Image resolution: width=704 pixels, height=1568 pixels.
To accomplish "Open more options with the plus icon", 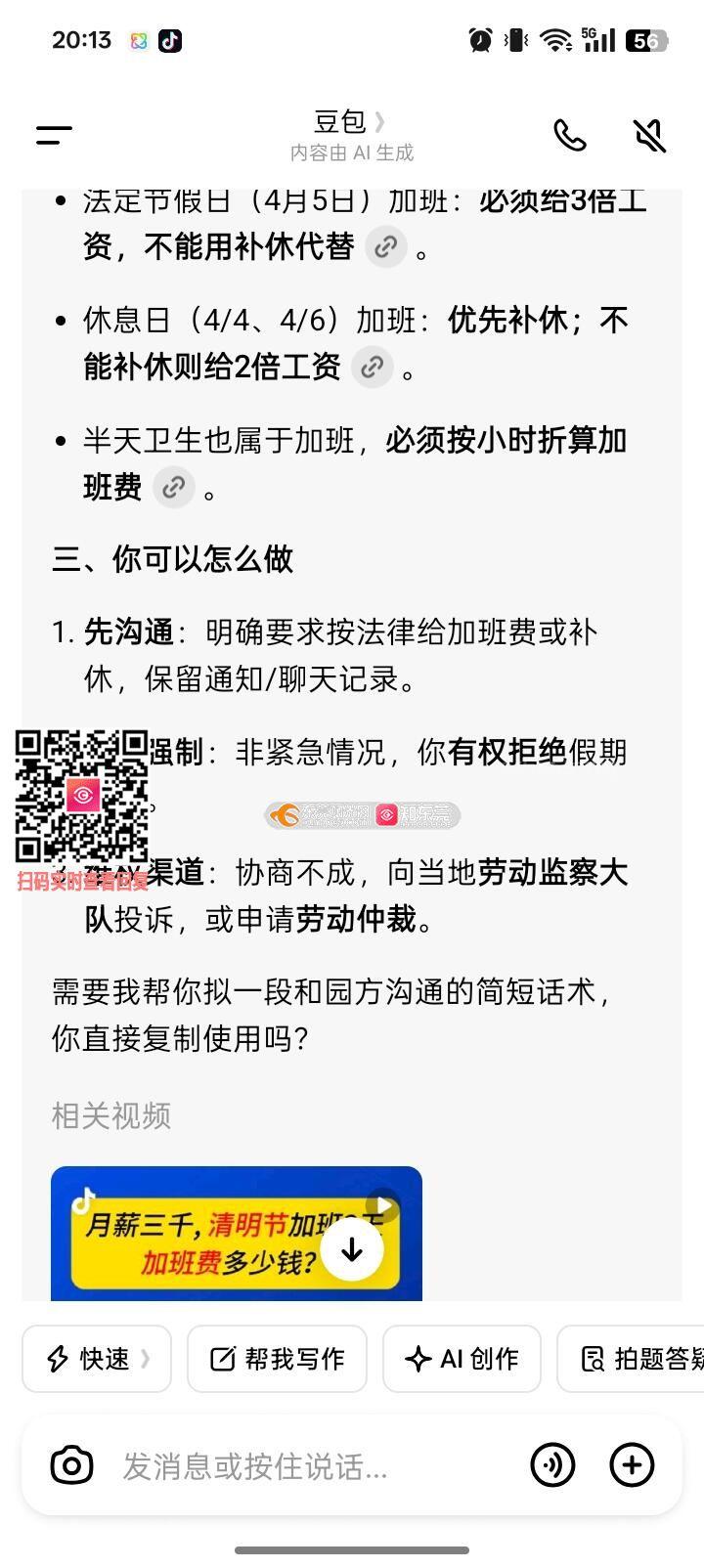I will (632, 1465).
